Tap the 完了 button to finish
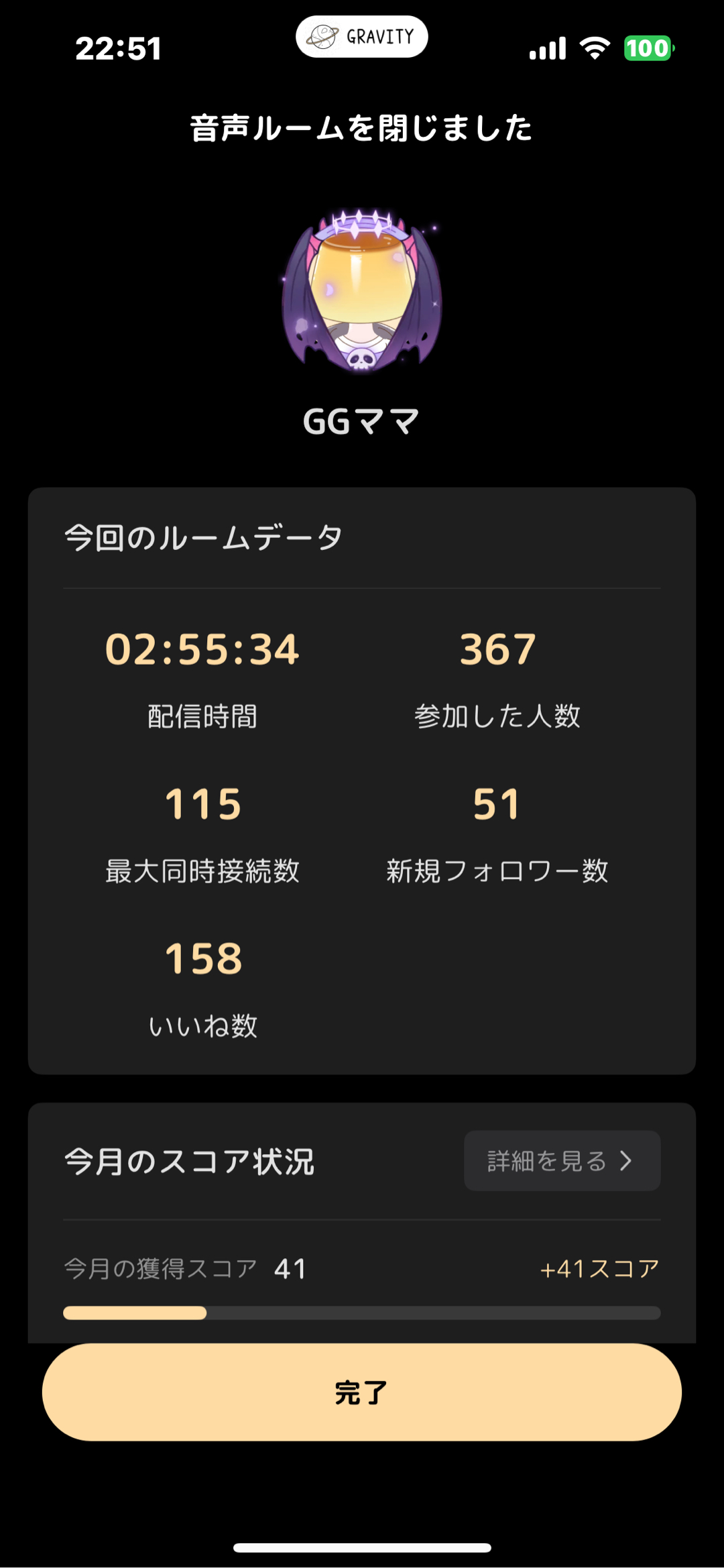 coord(362,1392)
